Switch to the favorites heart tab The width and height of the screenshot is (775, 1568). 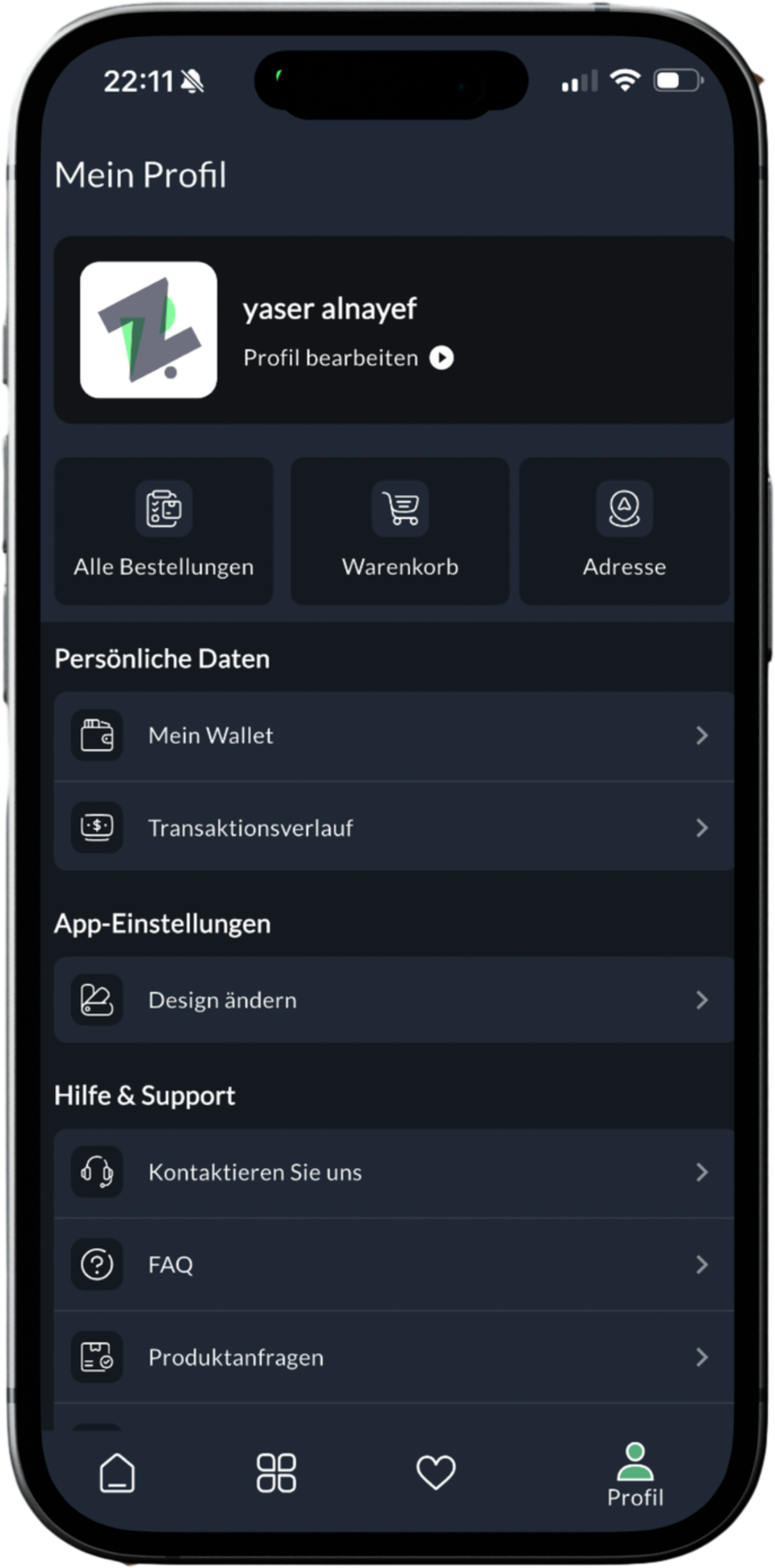[435, 1473]
